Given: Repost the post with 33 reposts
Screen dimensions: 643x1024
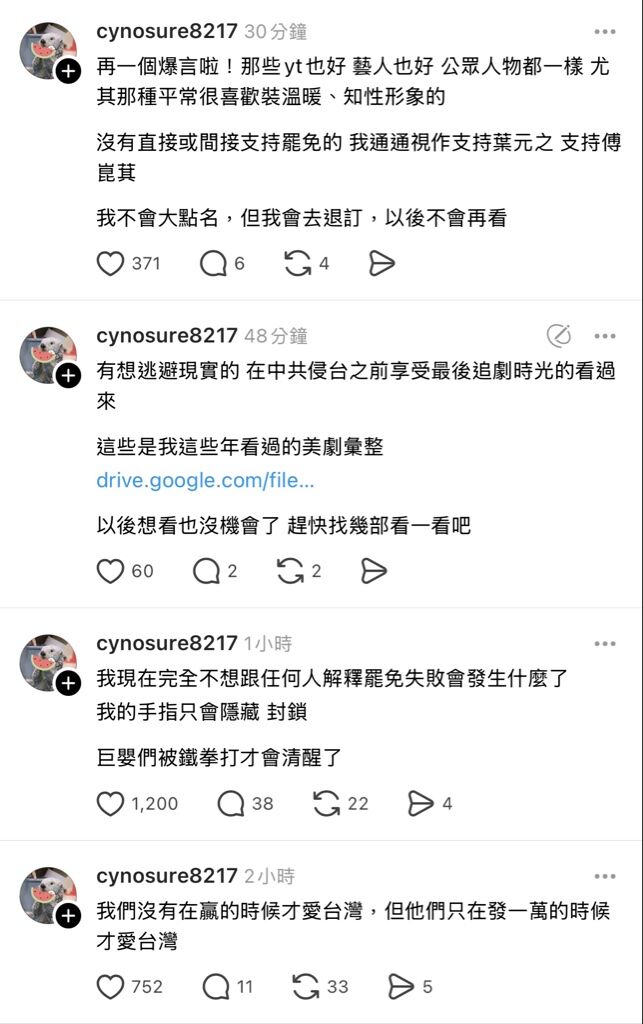Looking at the screenshot, I should pyautogui.click(x=305, y=987).
